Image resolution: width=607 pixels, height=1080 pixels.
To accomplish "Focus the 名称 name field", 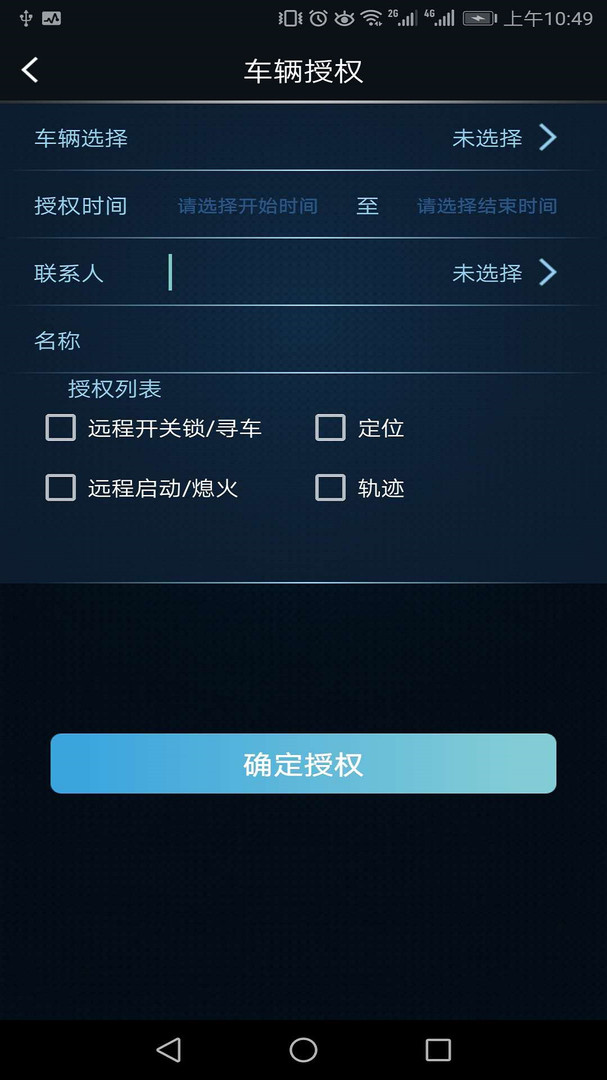I will [303, 340].
